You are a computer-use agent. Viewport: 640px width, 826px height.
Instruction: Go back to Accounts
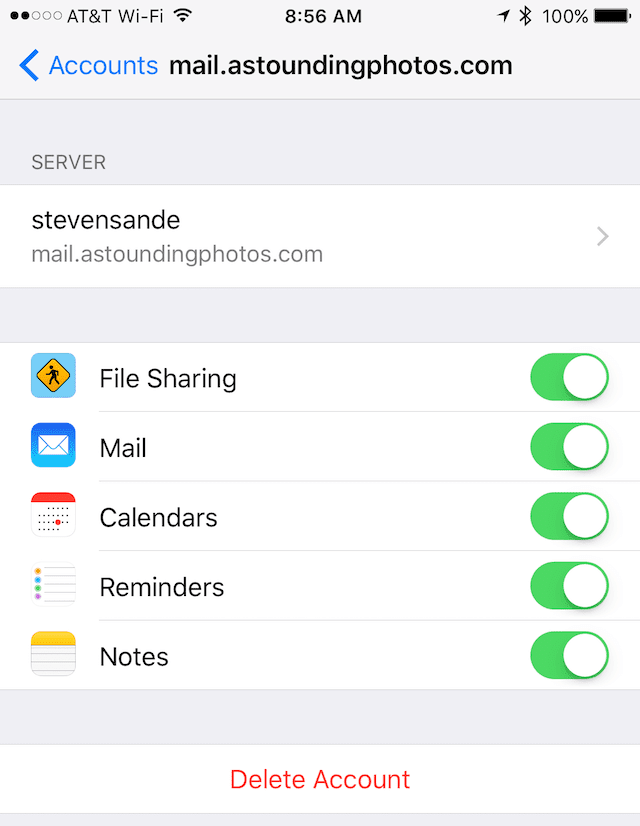(88, 66)
